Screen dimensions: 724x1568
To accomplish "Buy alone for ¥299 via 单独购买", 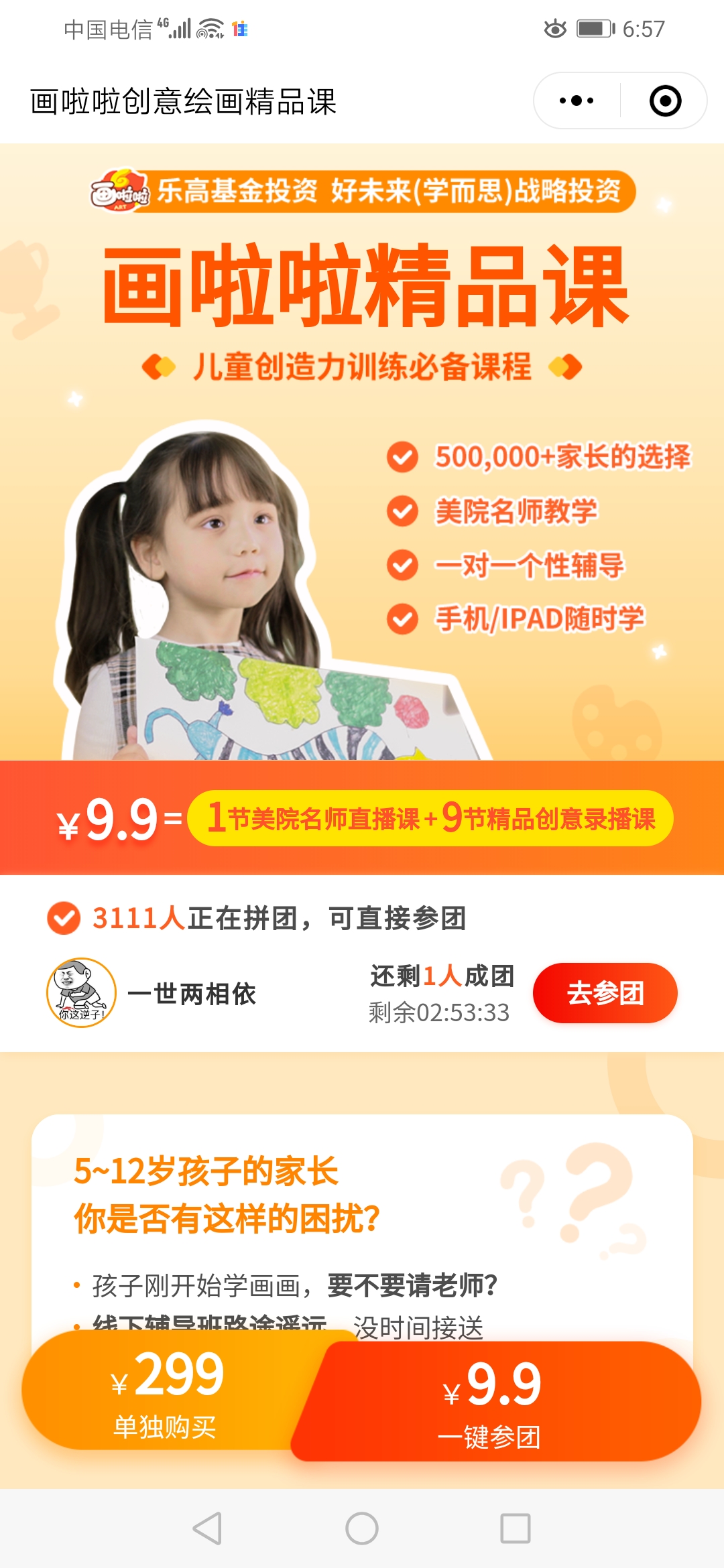I will (x=165, y=1391).
